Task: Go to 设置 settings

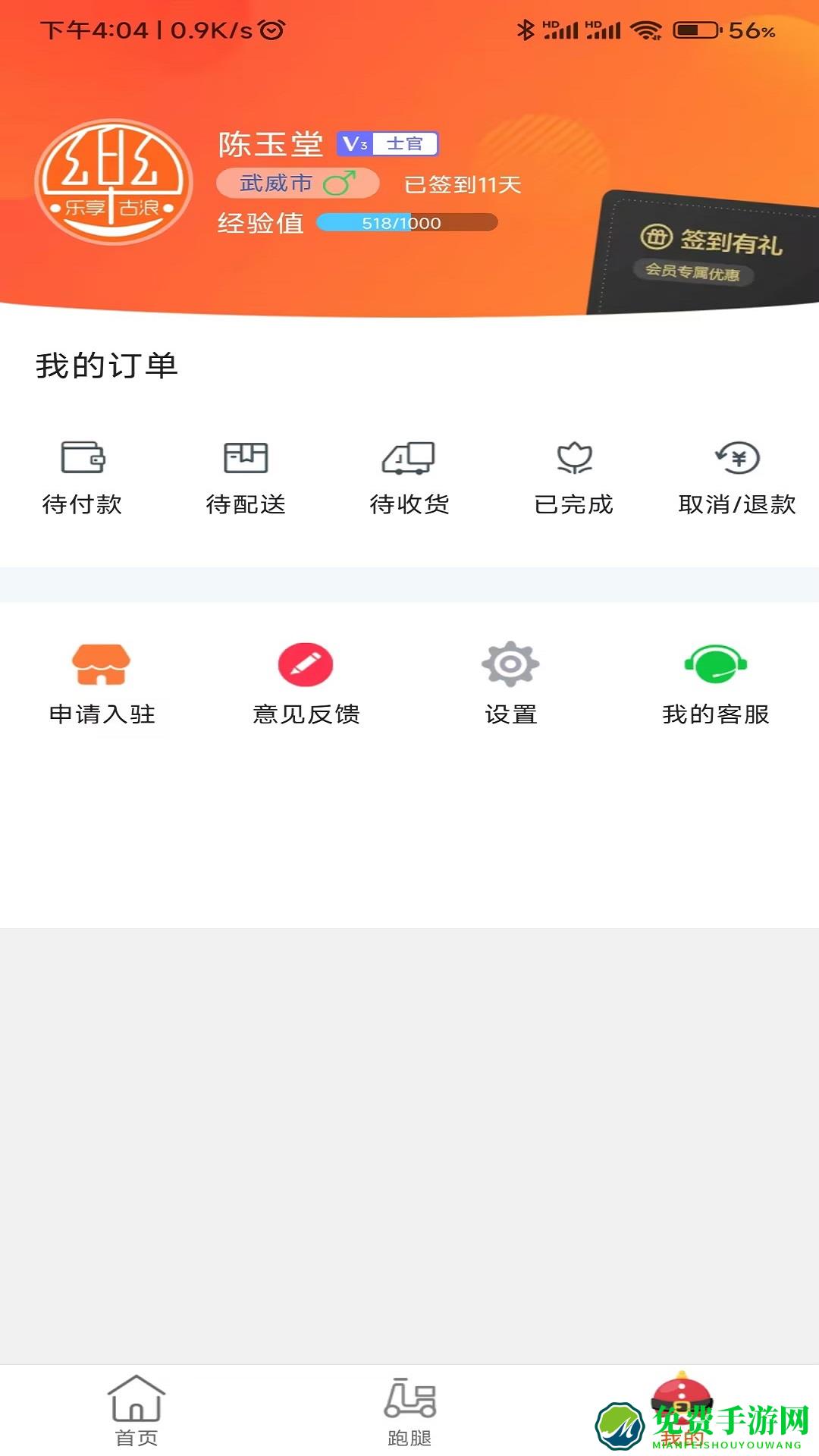Action: click(x=511, y=682)
